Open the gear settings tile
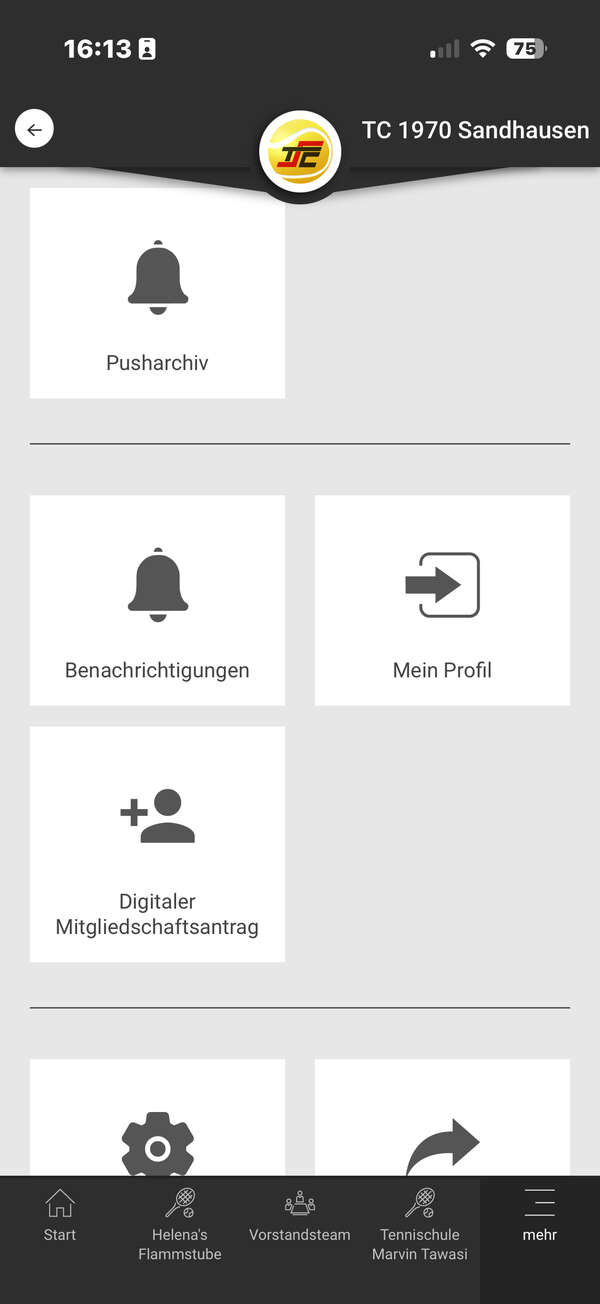Image resolution: width=600 pixels, height=1304 pixels. [x=157, y=1130]
